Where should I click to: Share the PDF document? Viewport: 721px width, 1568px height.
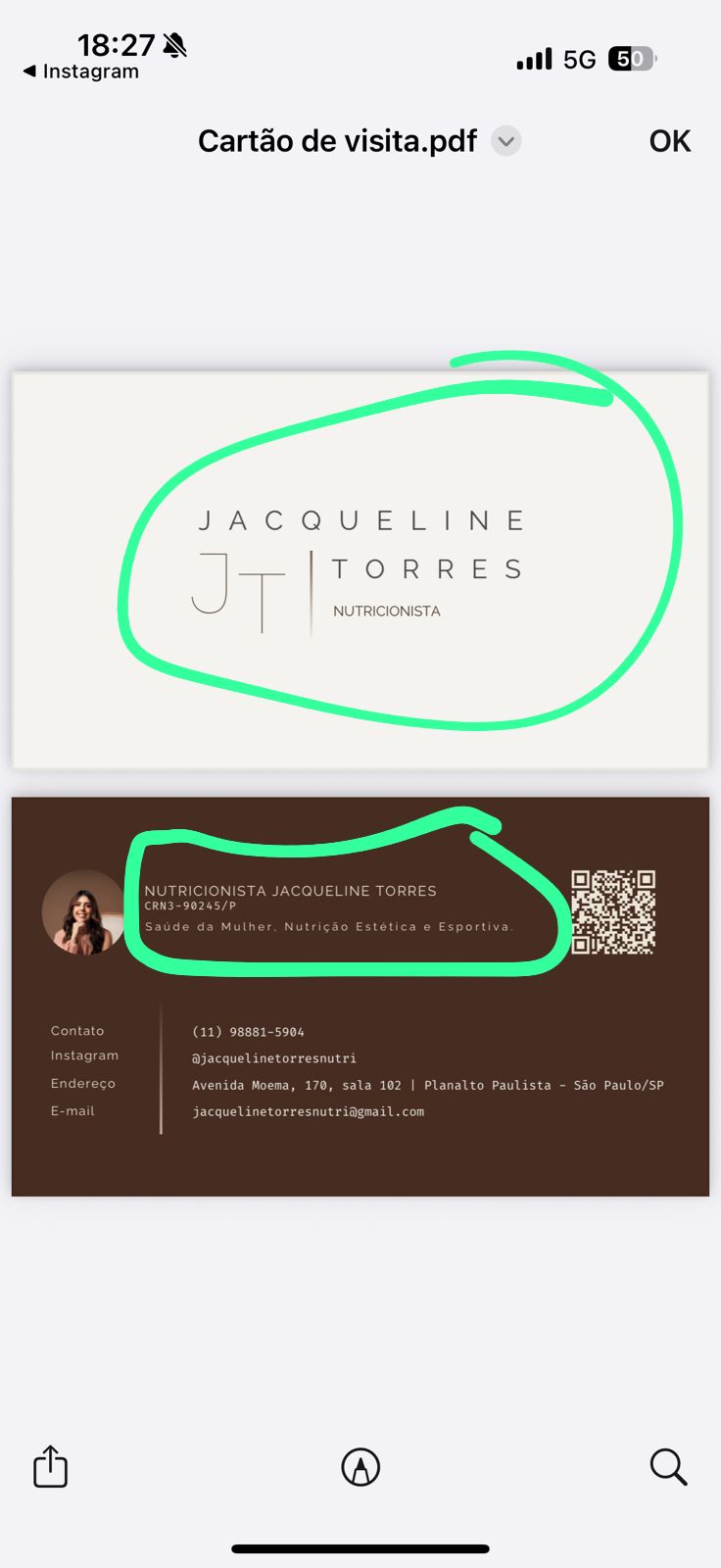point(51,1467)
